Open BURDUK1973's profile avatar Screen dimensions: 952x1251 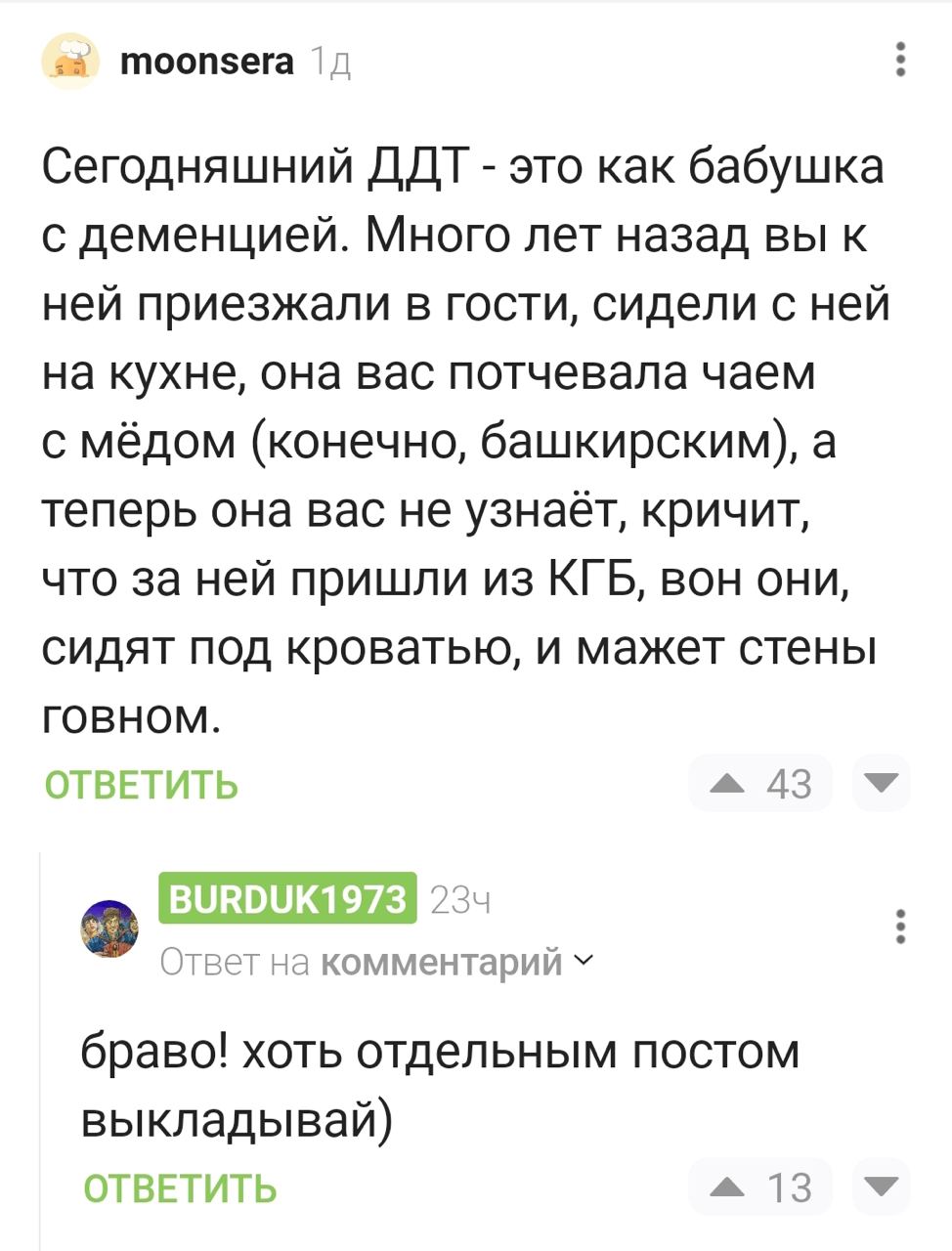[x=109, y=928]
